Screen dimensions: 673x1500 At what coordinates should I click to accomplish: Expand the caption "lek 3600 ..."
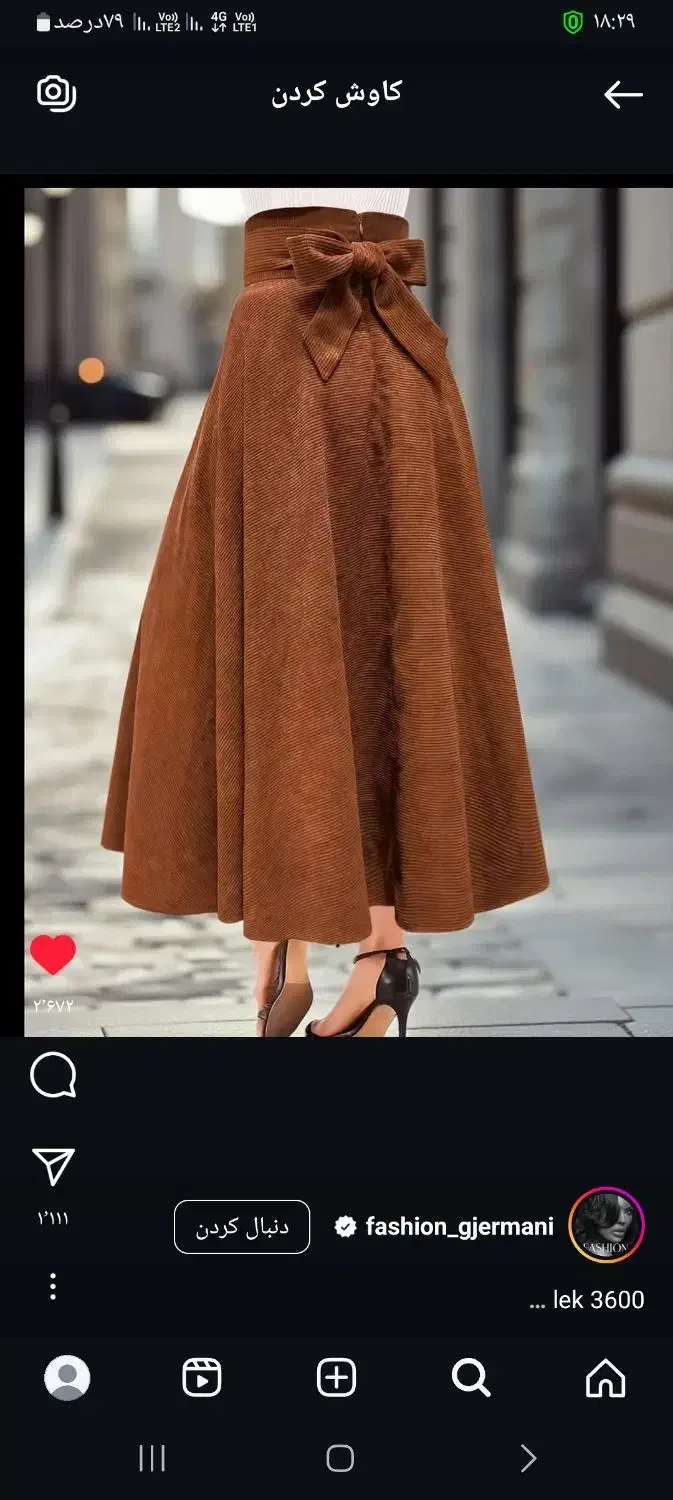tap(588, 1300)
